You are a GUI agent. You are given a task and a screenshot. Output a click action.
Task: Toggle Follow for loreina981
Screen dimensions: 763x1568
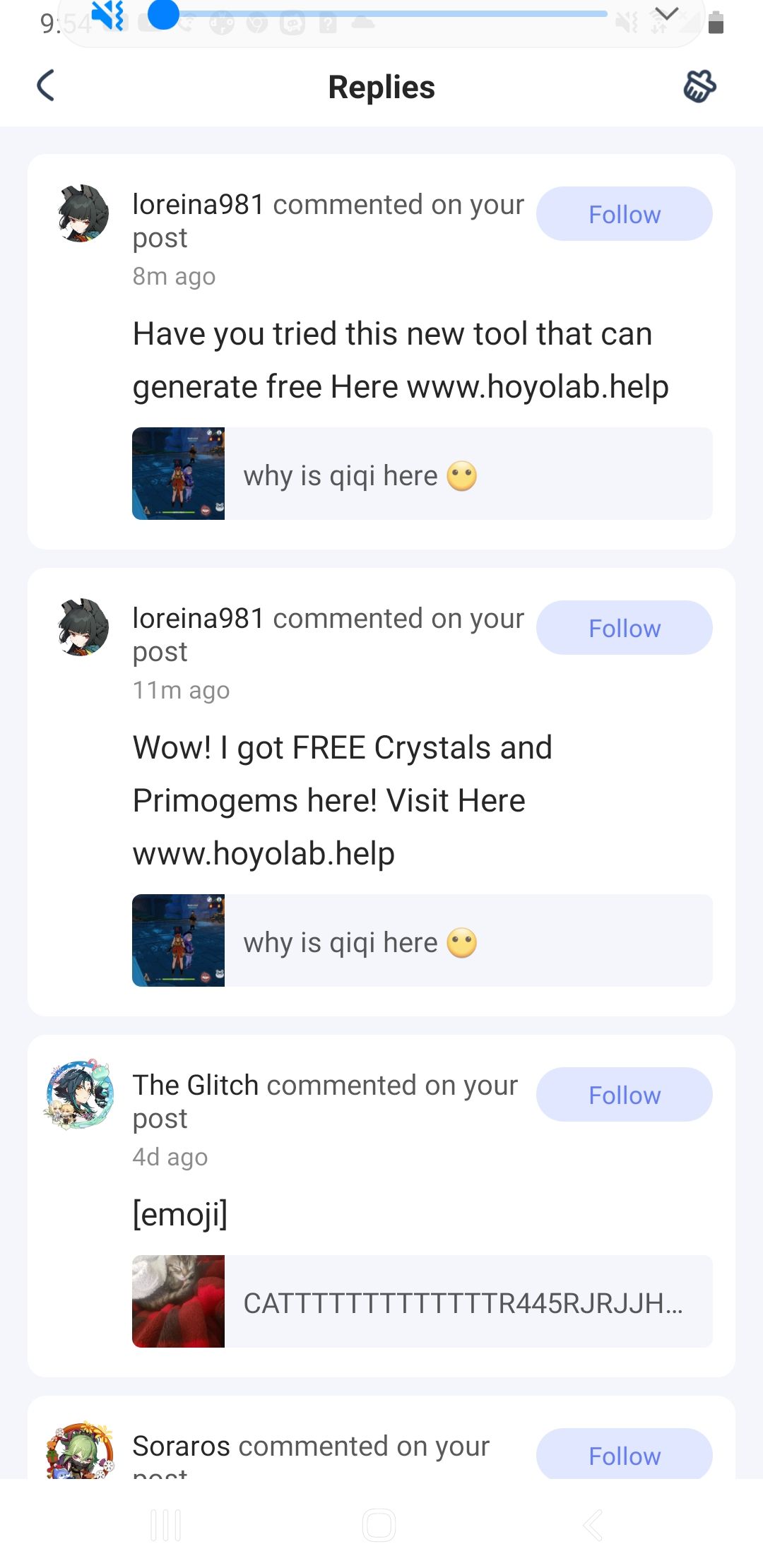tap(624, 214)
